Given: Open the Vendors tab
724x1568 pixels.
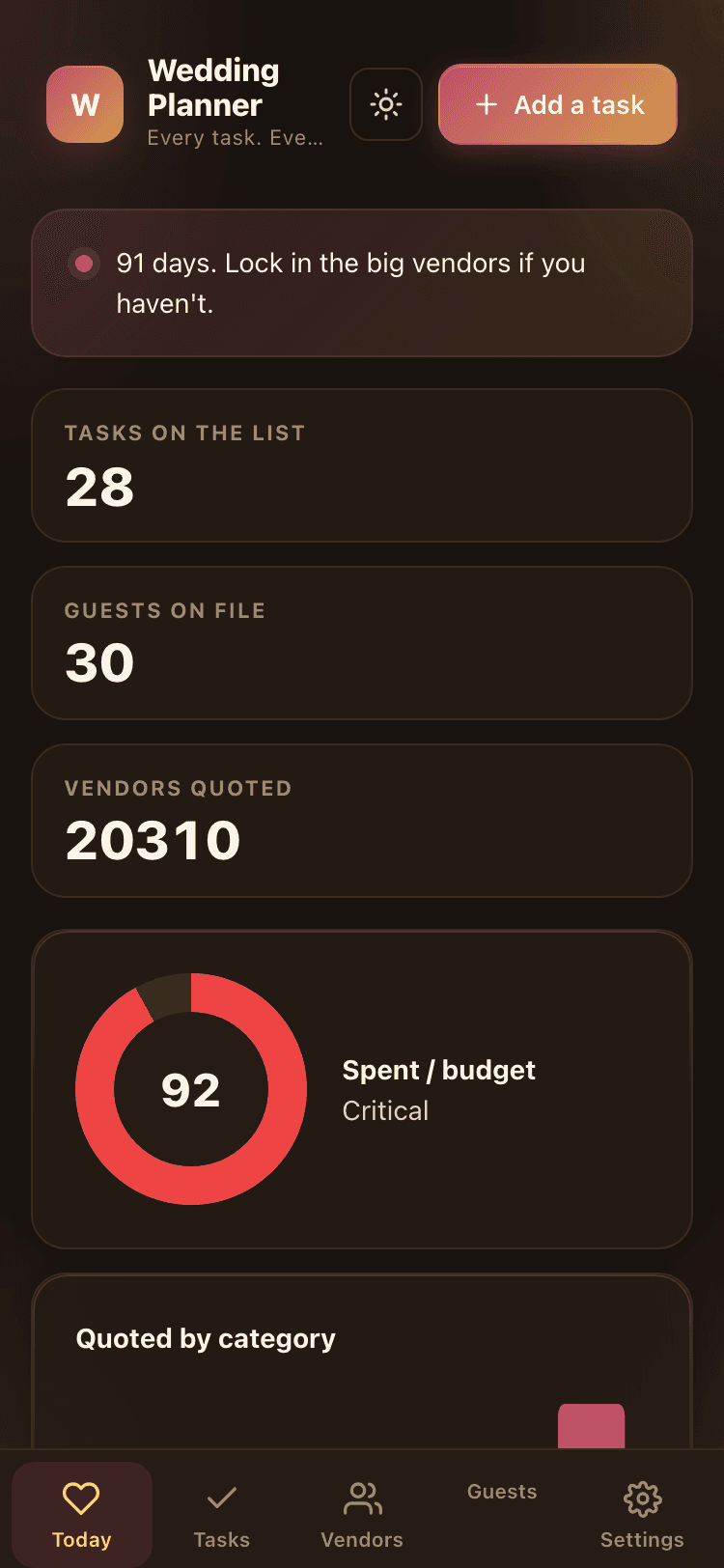Looking at the screenshot, I should click(362, 1515).
